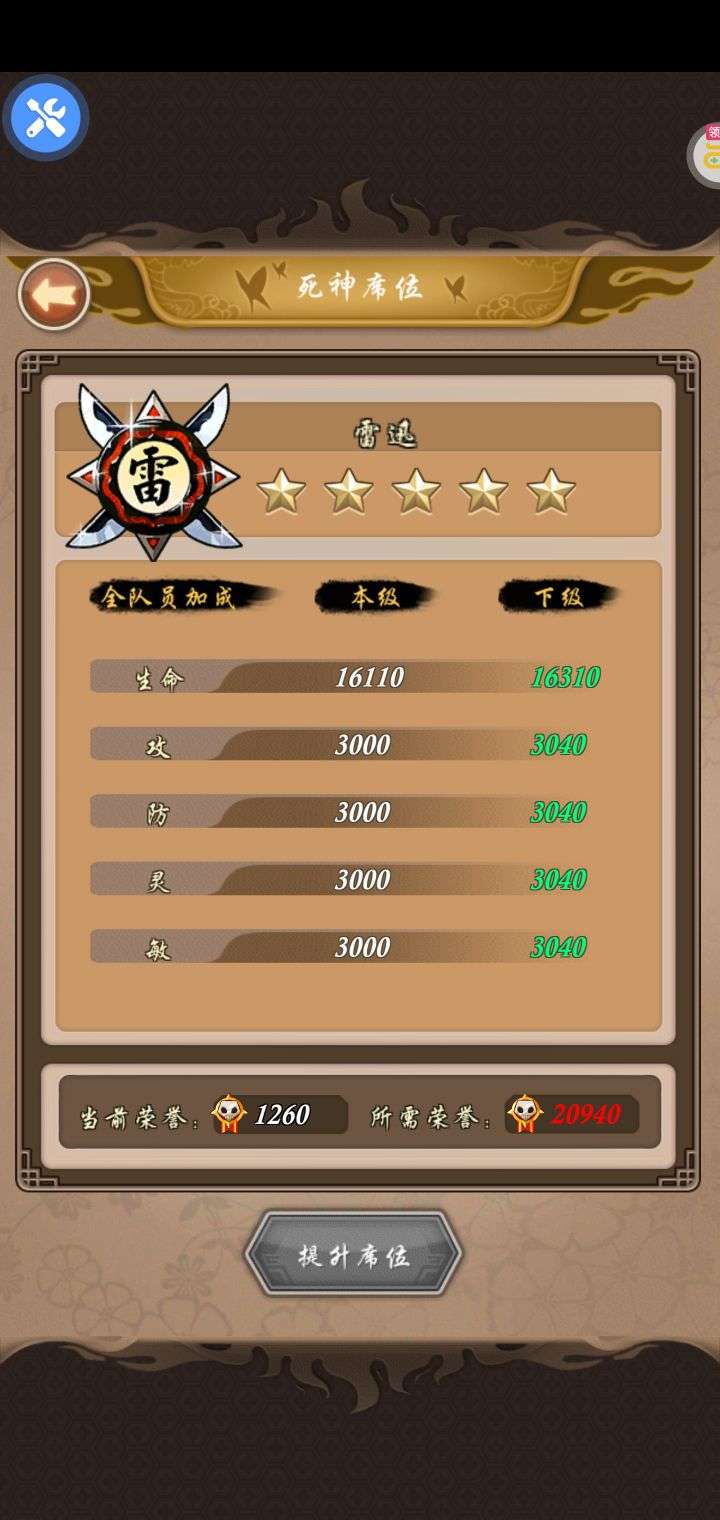Open the partially hidden icon at right edge

[x=706, y=154]
